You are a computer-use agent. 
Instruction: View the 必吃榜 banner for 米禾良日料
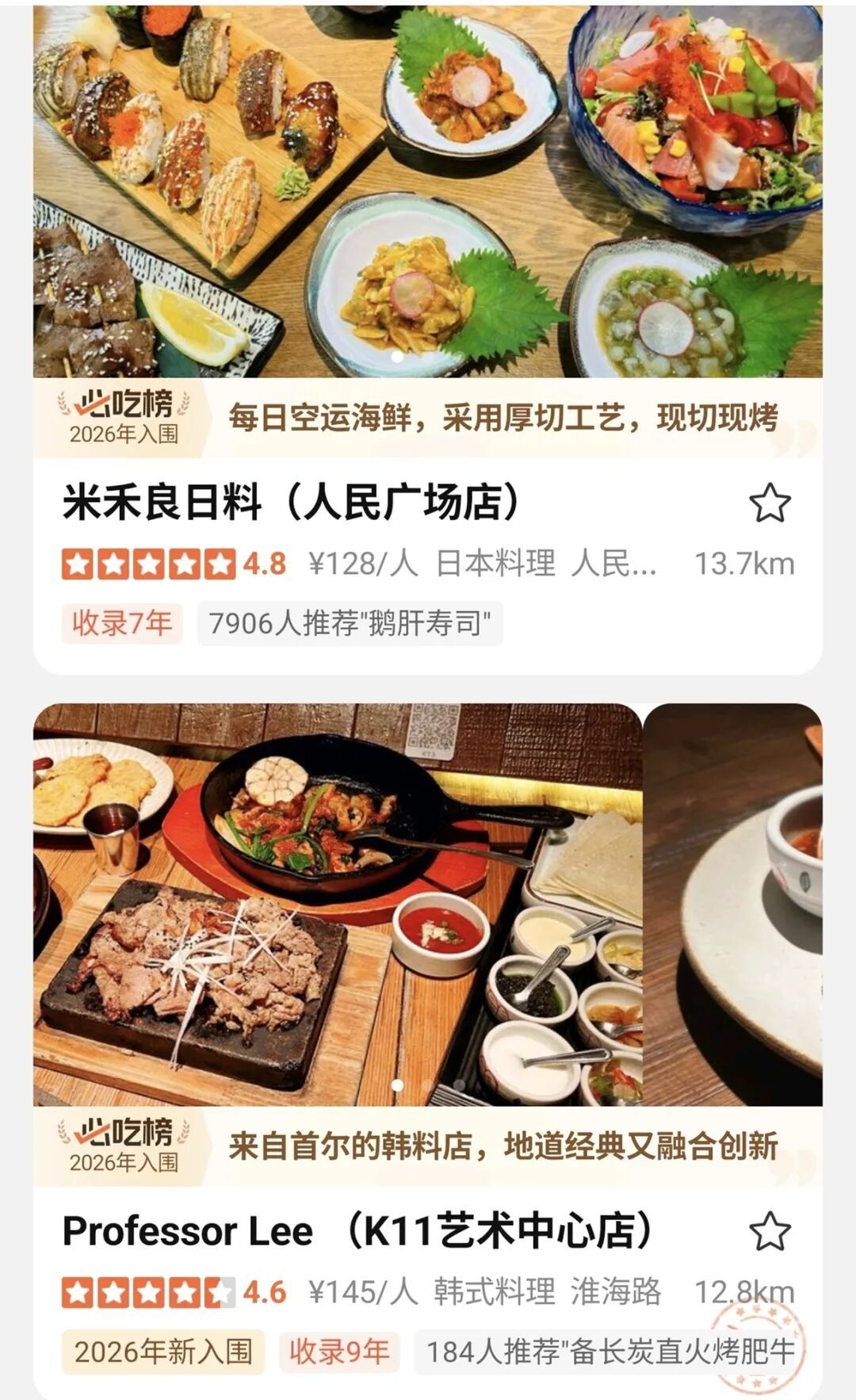pos(428,418)
